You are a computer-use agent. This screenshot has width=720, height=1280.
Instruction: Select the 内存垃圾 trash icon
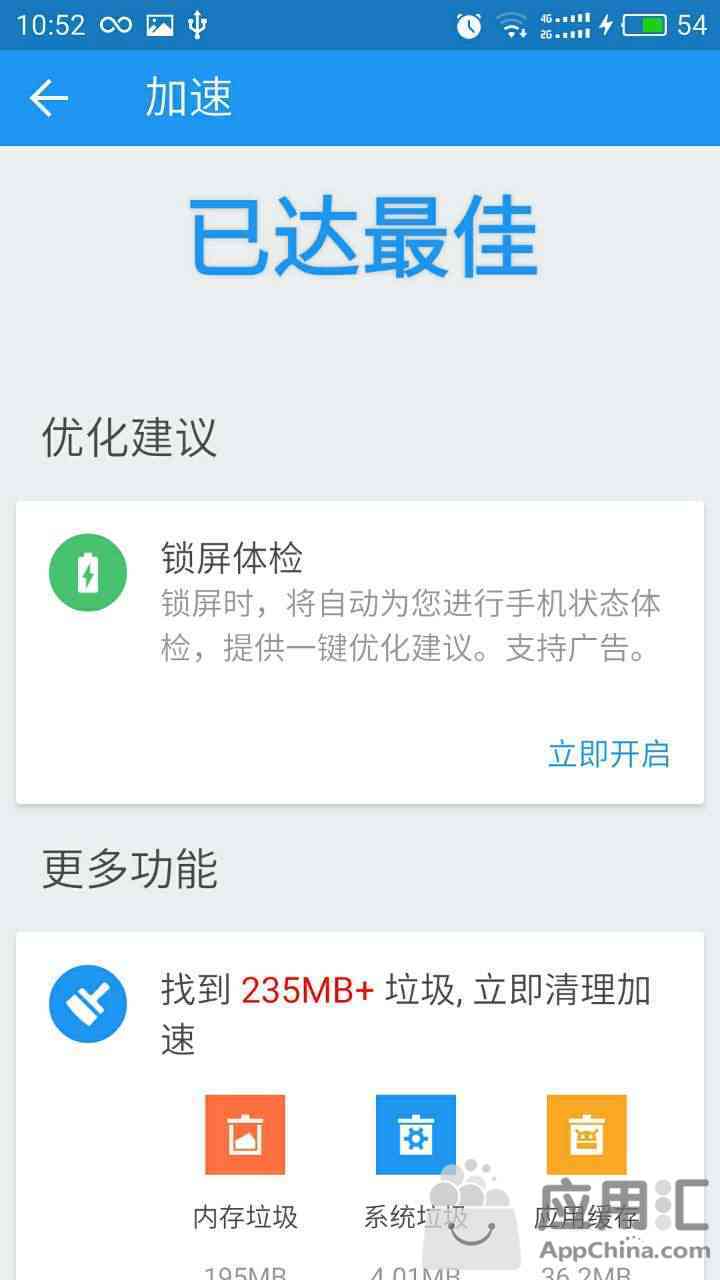tap(245, 1135)
